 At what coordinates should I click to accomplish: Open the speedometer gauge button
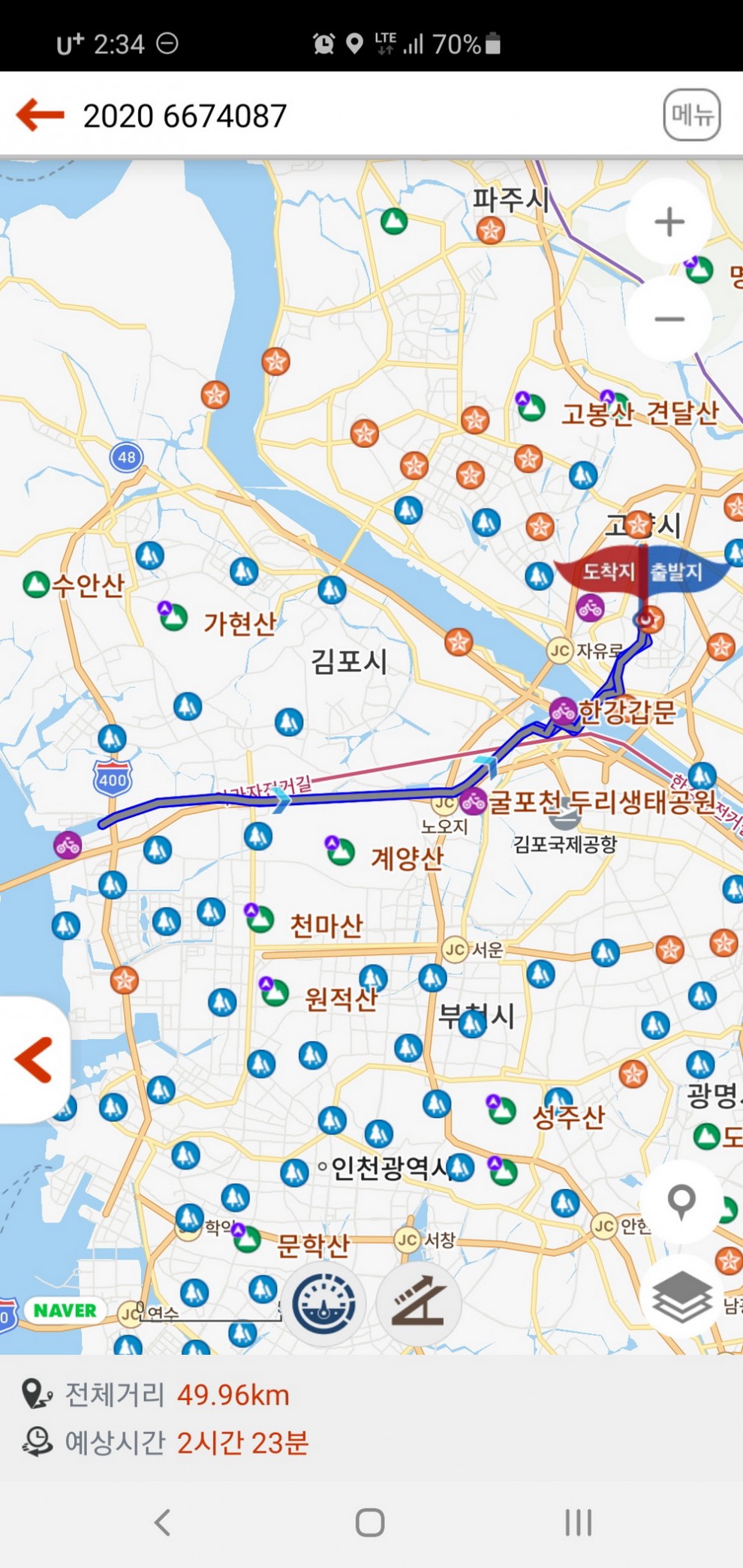(323, 1305)
